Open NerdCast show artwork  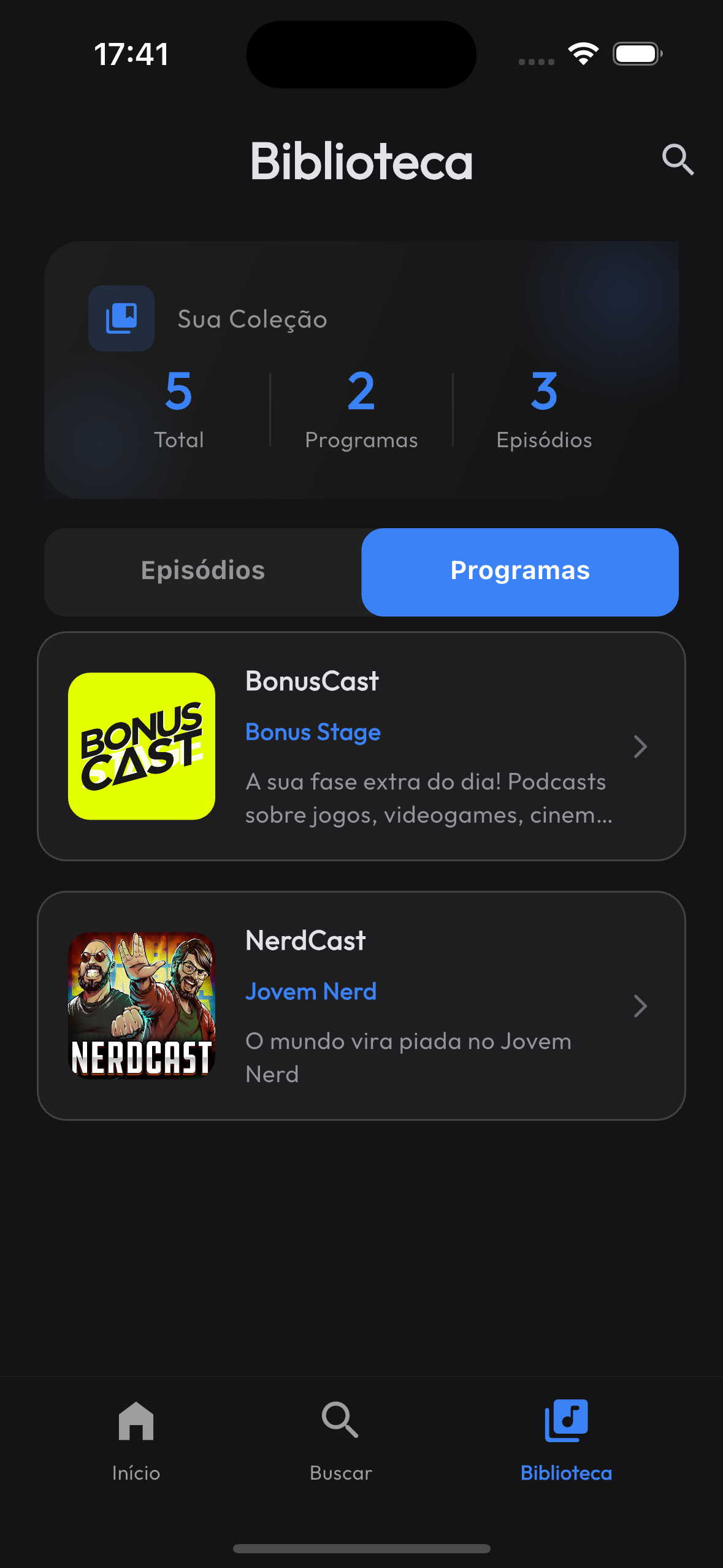[142, 1005]
